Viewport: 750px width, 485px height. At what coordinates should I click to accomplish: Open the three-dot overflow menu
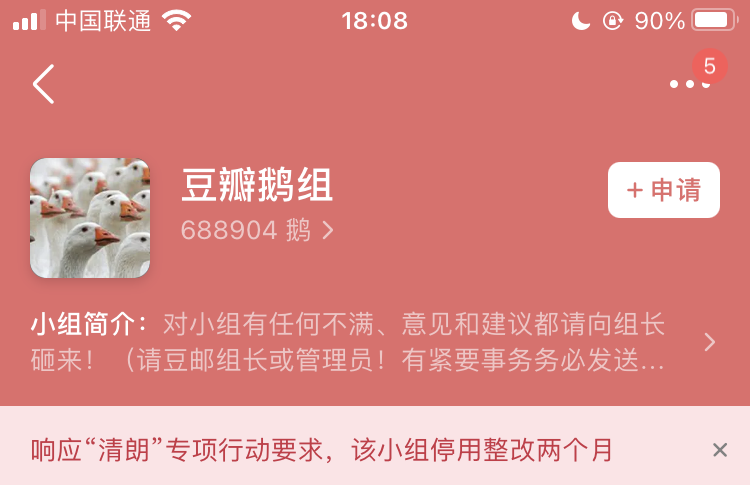689,84
